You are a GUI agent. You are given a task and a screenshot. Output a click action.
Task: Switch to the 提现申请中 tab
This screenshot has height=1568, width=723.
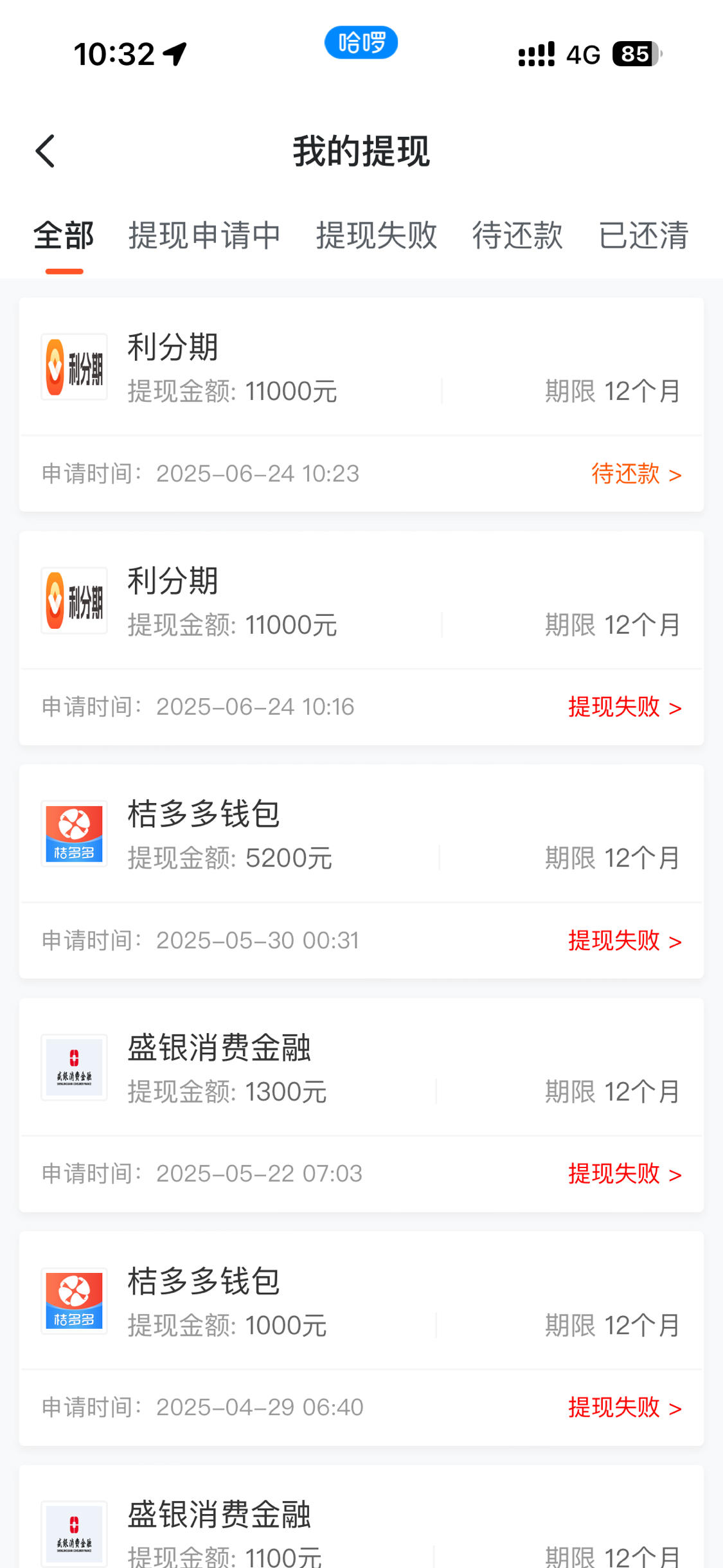pyautogui.click(x=204, y=235)
